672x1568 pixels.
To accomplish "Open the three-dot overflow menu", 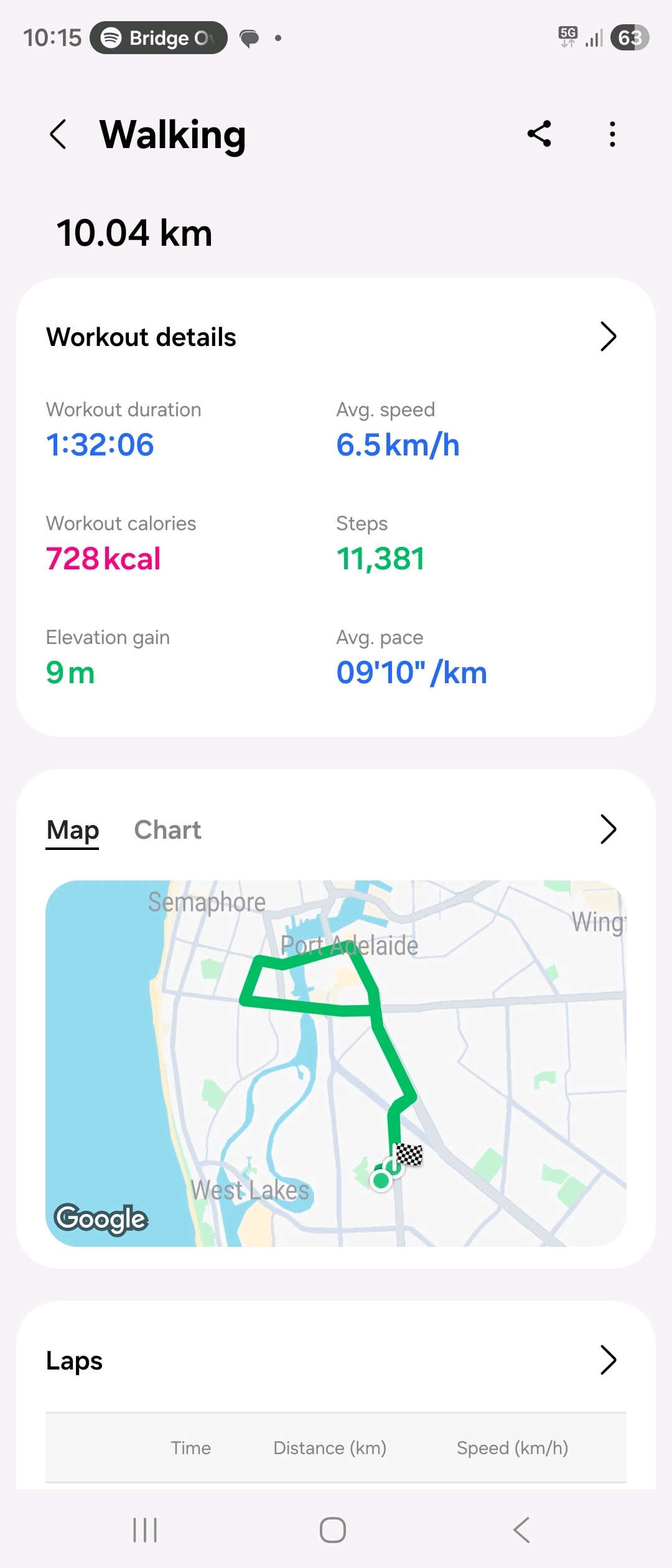I will coord(612,134).
